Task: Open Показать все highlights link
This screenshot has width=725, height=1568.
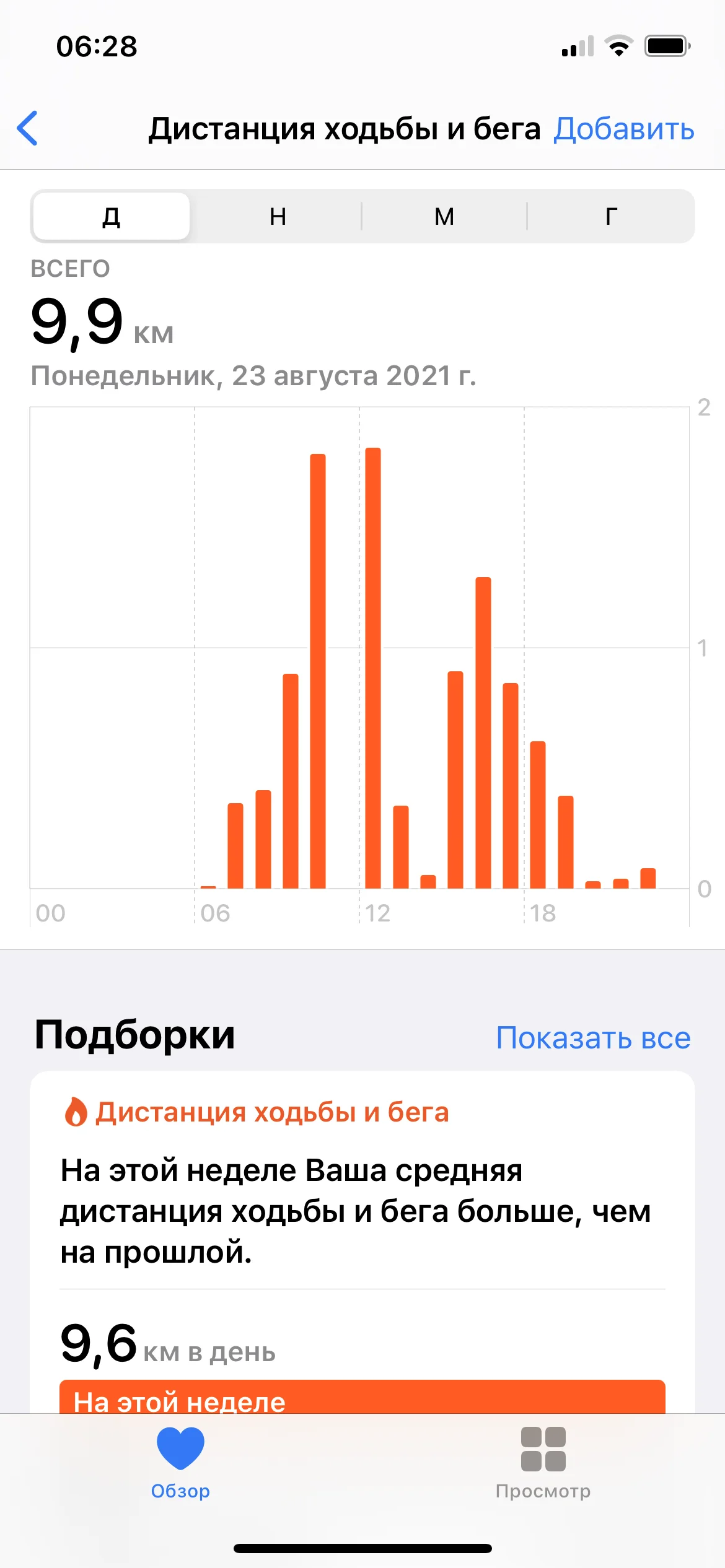Action: click(593, 1038)
